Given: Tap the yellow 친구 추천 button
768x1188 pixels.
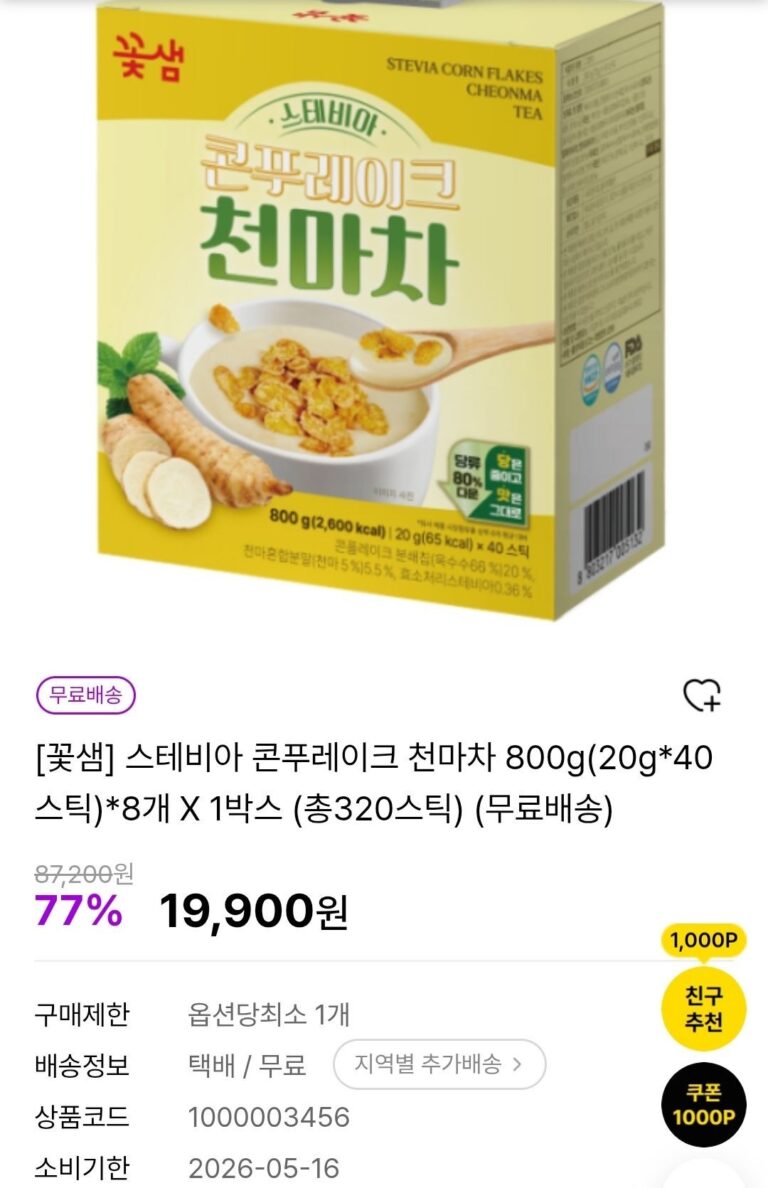Looking at the screenshot, I should pos(704,1009).
